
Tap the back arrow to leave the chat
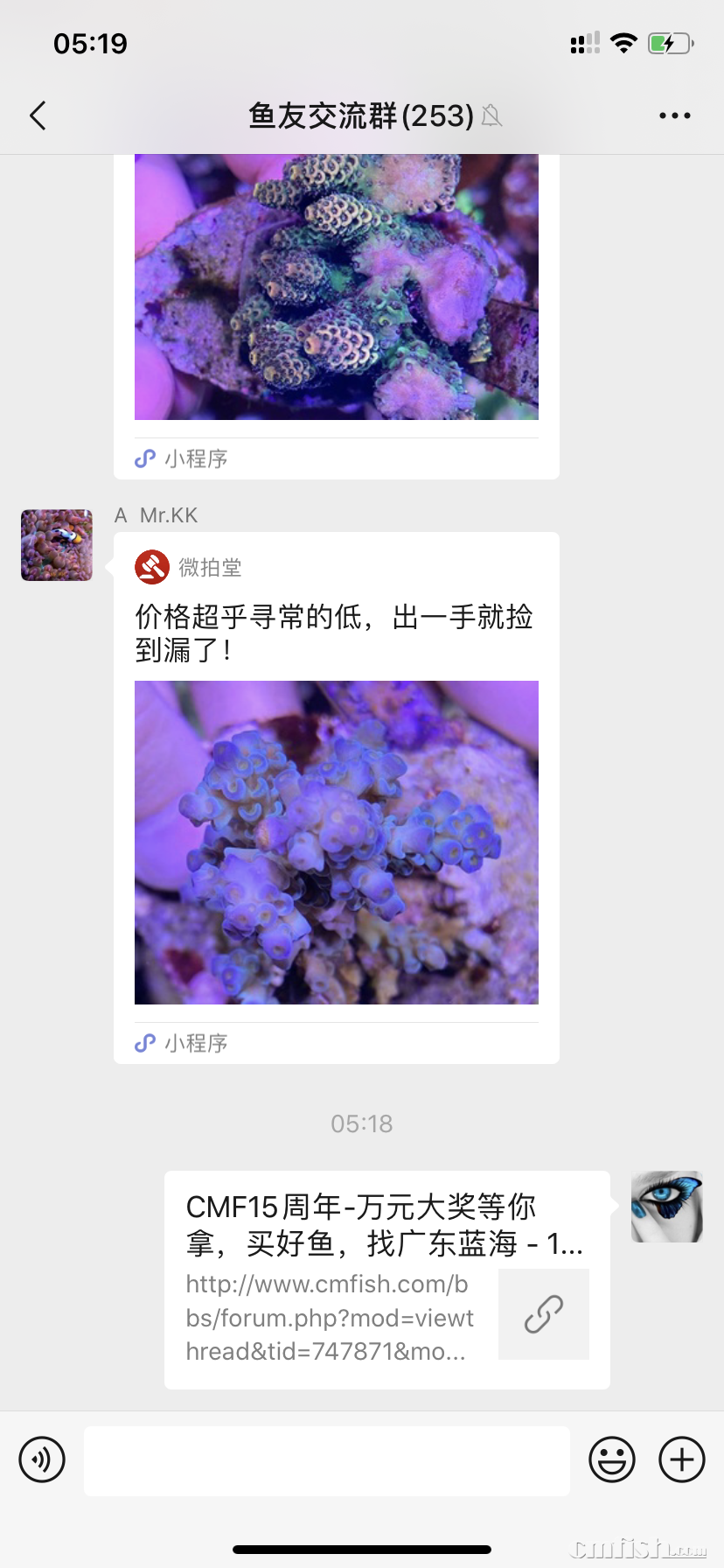(37, 115)
